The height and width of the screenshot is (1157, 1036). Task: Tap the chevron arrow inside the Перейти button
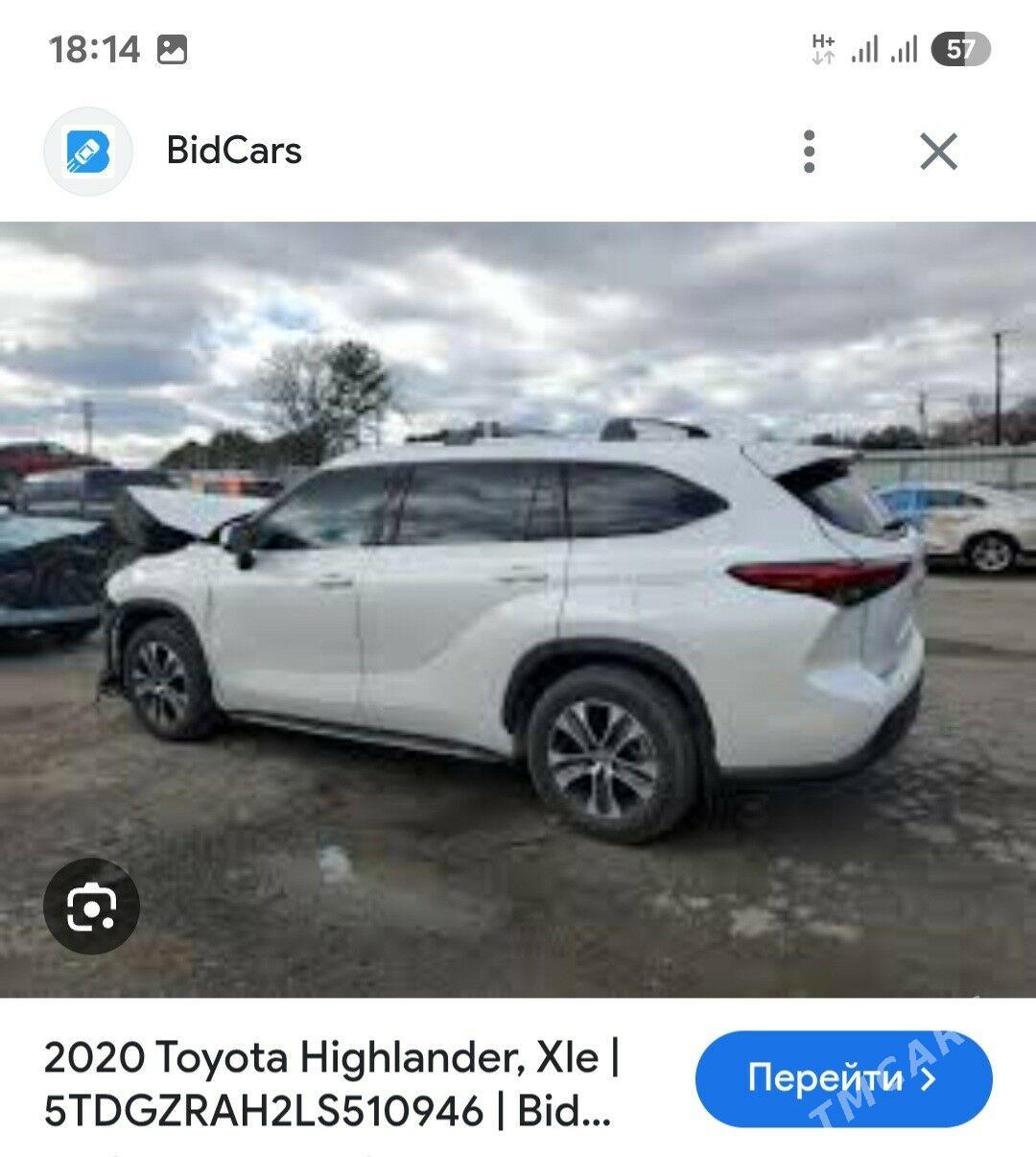[x=927, y=1079]
